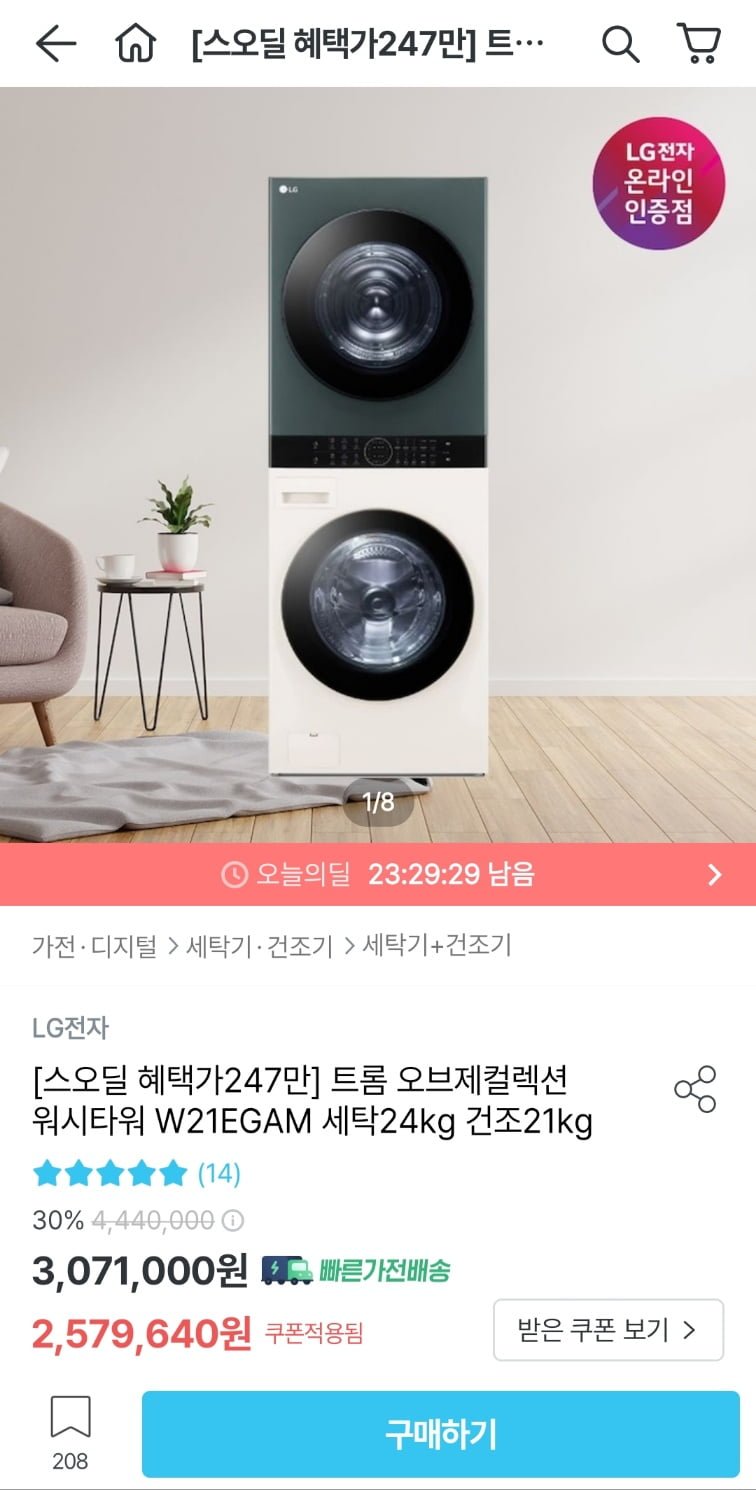This screenshot has height=1490, width=756.
Task: Tap 구매하기 to buy
Action: [440, 1434]
